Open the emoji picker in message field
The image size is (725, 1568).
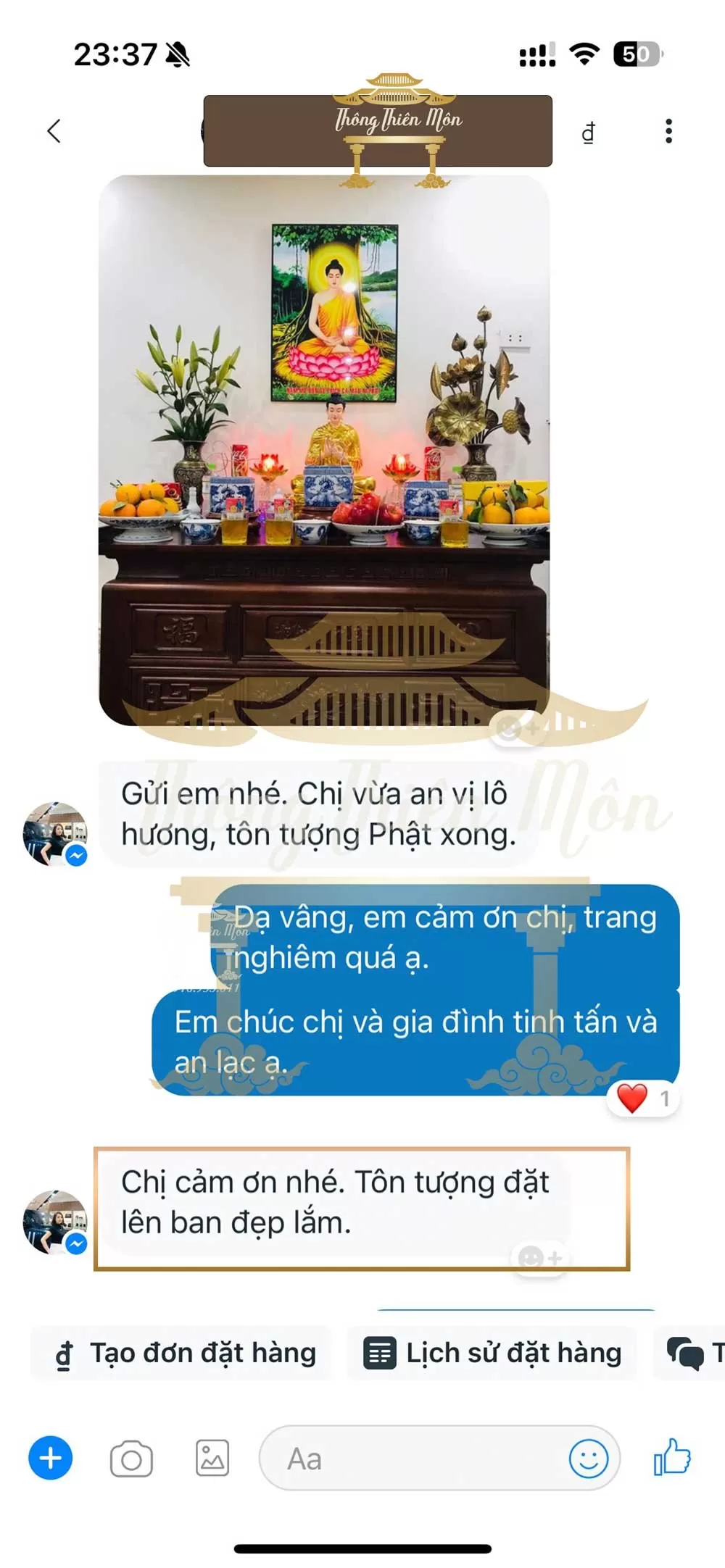point(588,1459)
